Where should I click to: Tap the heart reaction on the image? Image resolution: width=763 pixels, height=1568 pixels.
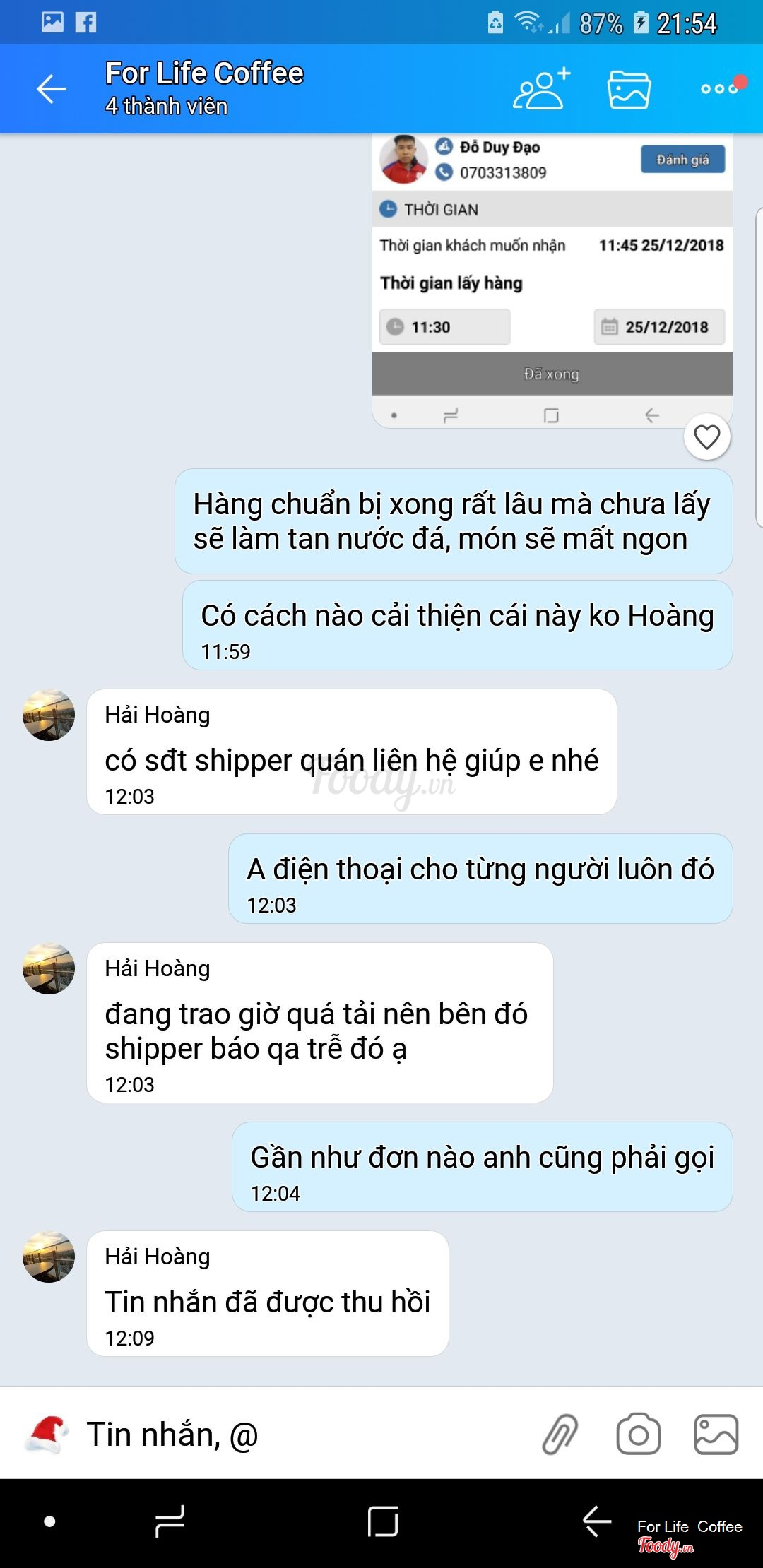click(x=707, y=437)
